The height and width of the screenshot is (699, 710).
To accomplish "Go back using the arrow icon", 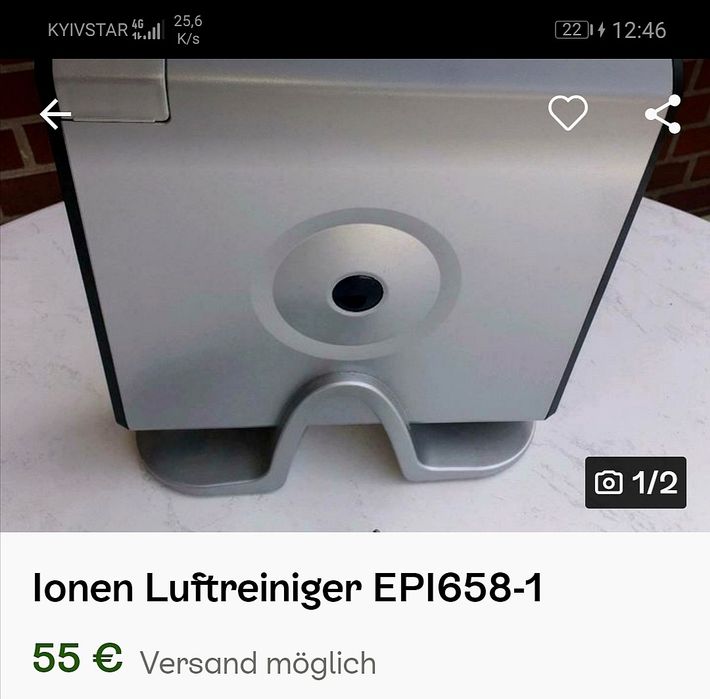I will click(55, 115).
